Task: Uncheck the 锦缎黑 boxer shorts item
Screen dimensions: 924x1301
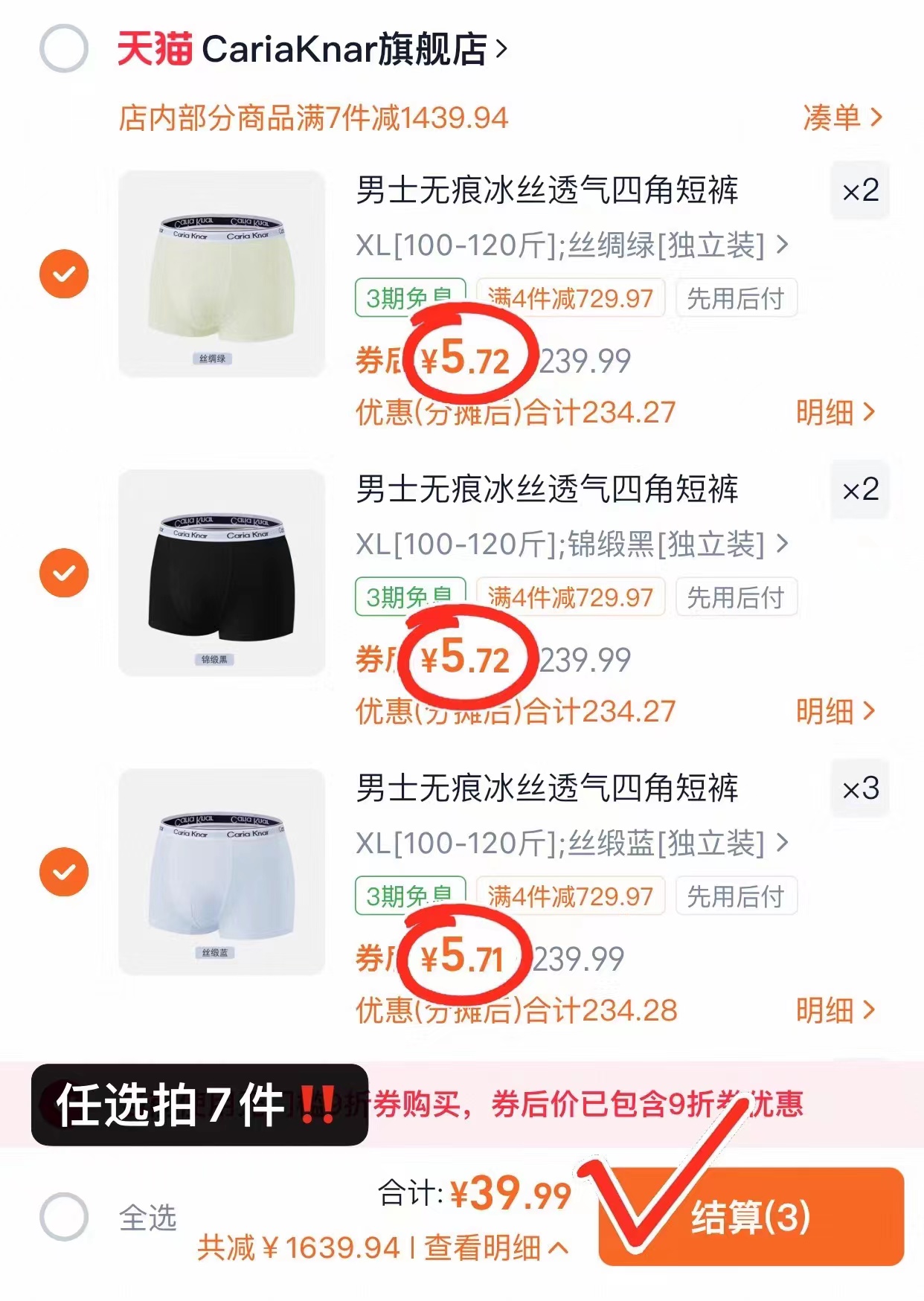Action: [x=65, y=573]
